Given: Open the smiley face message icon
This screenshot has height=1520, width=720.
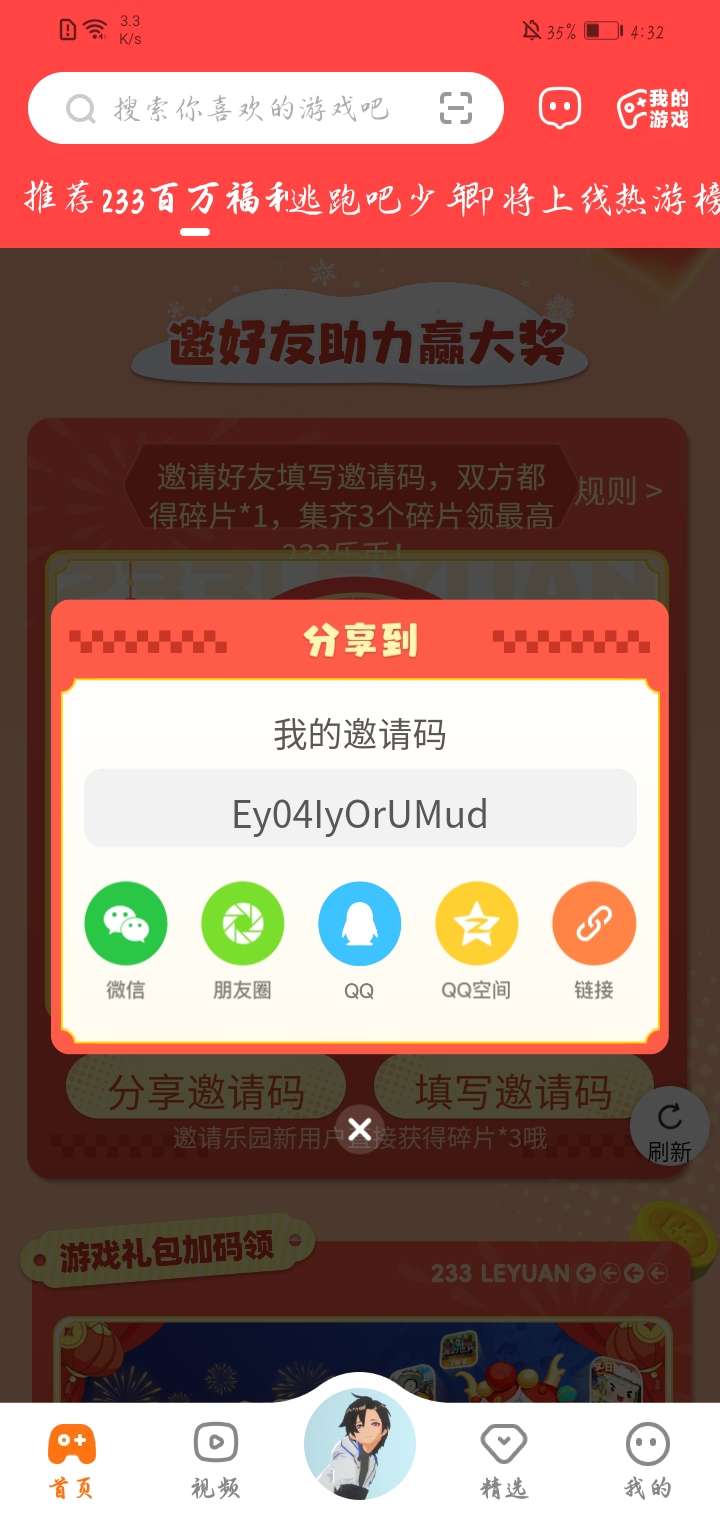Looking at the screenshot, I should [x=560, y=108].
